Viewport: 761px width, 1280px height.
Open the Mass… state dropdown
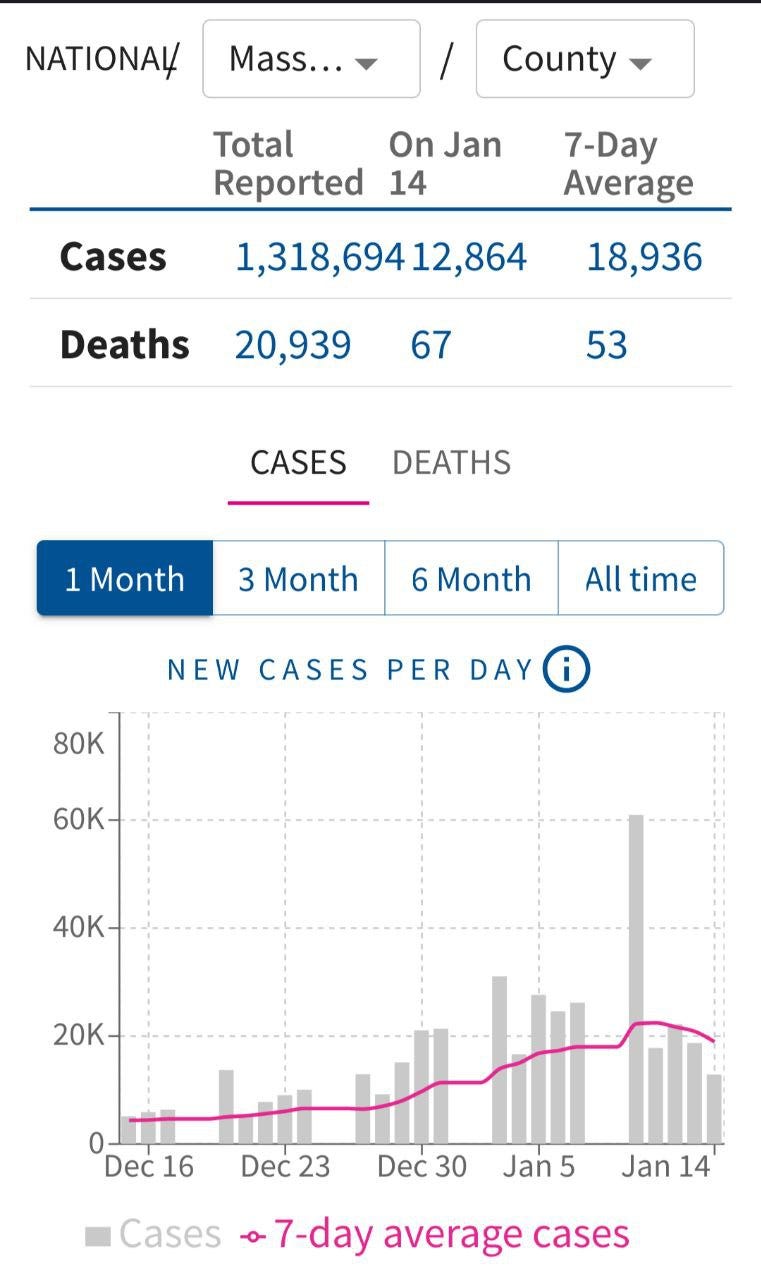pyautogui.click(x=311, y=60)
